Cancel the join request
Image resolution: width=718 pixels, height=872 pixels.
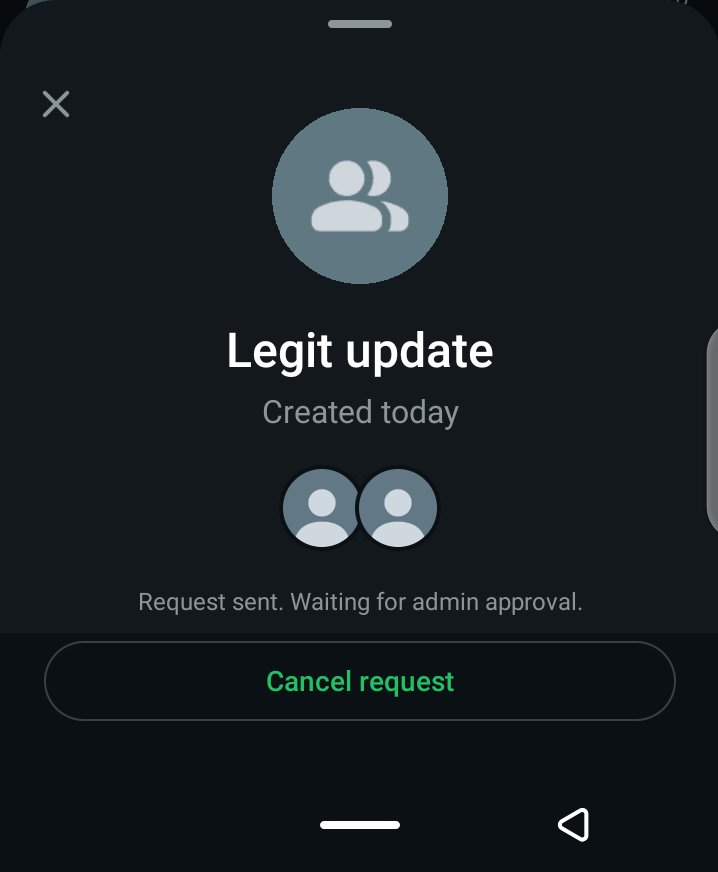coord(360,681)
